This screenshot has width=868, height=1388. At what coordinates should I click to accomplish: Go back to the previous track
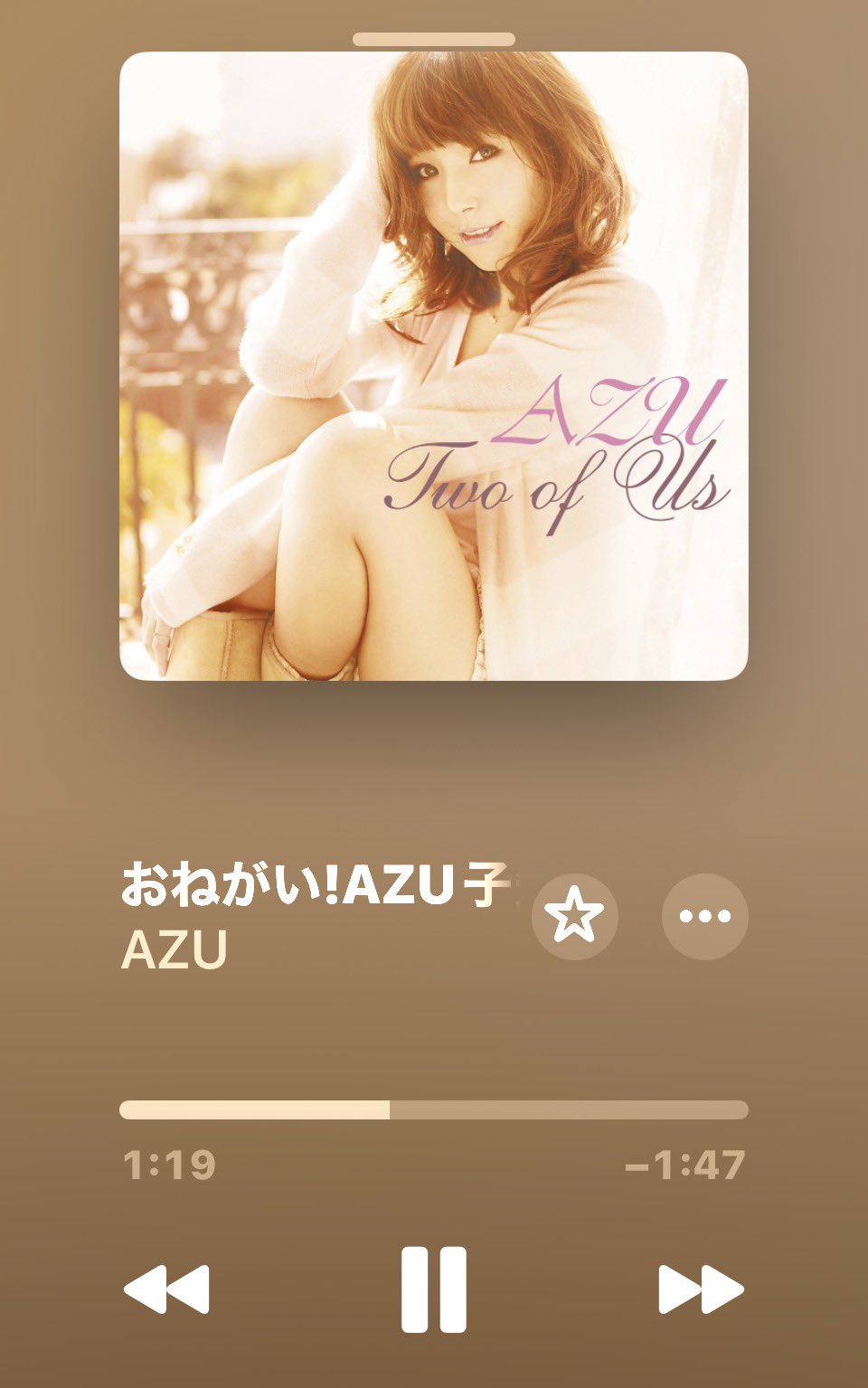point(166,1289)
